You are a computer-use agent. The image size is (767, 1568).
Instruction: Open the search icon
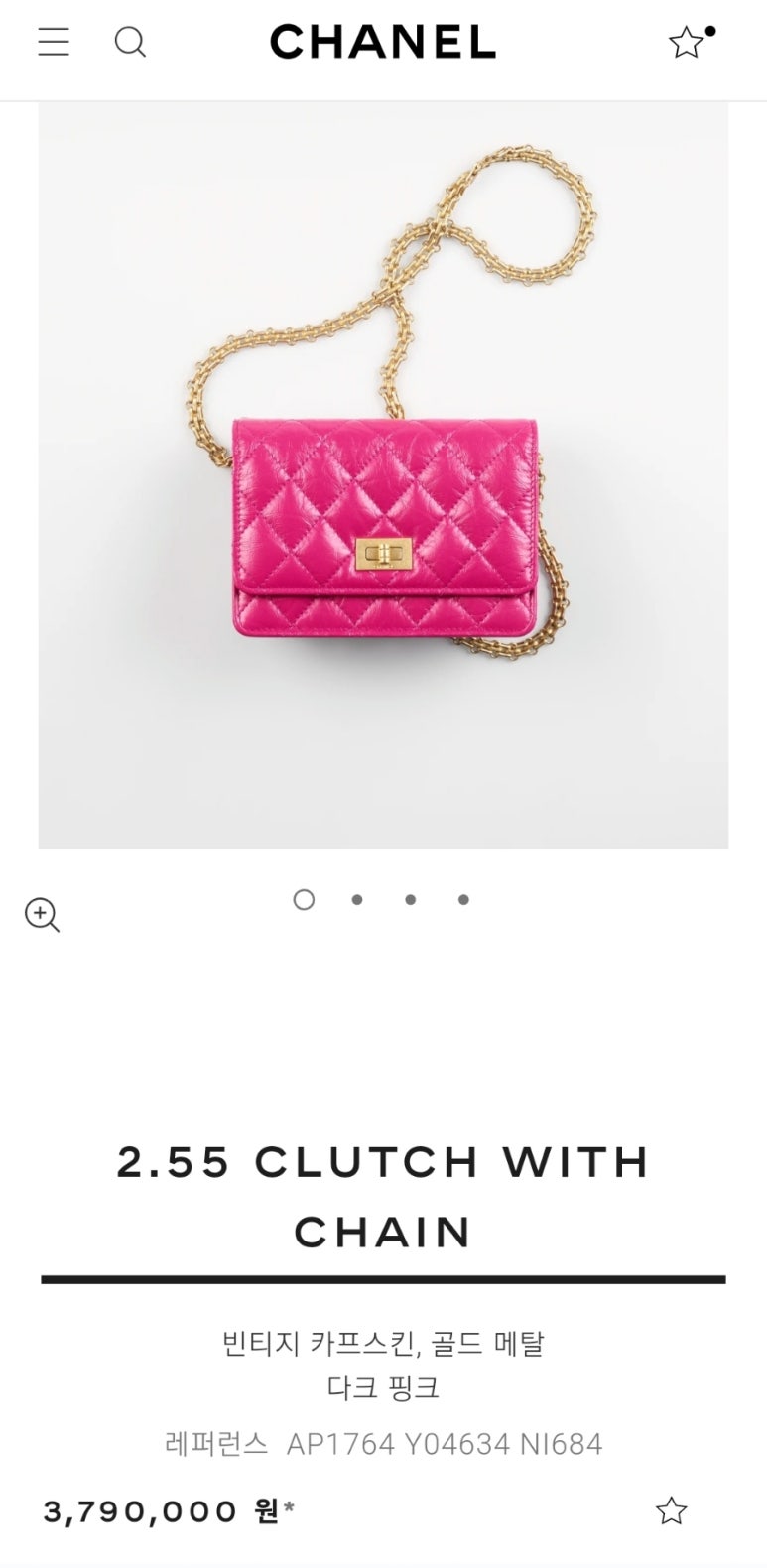point(130,42)
